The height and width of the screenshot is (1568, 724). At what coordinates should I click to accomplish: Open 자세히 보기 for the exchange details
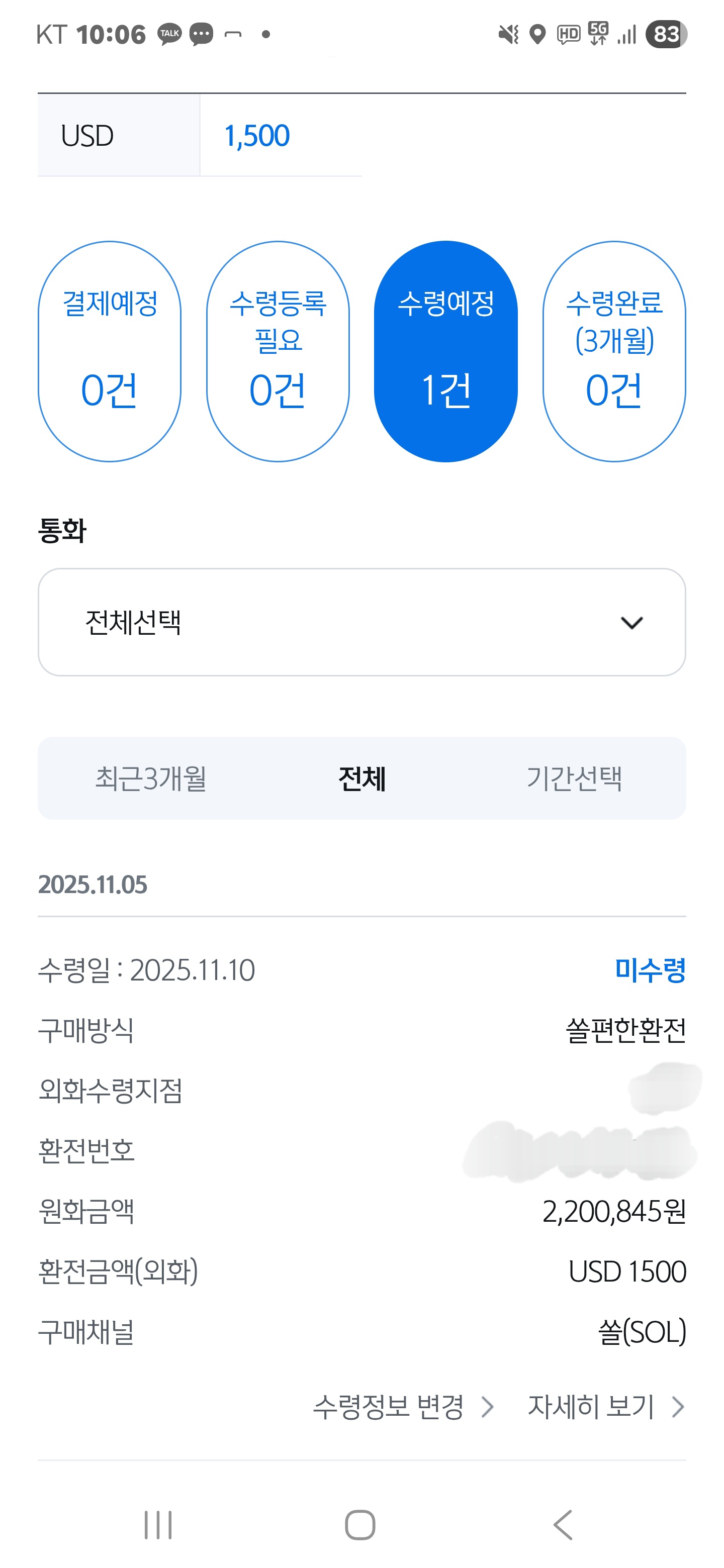605,1407
